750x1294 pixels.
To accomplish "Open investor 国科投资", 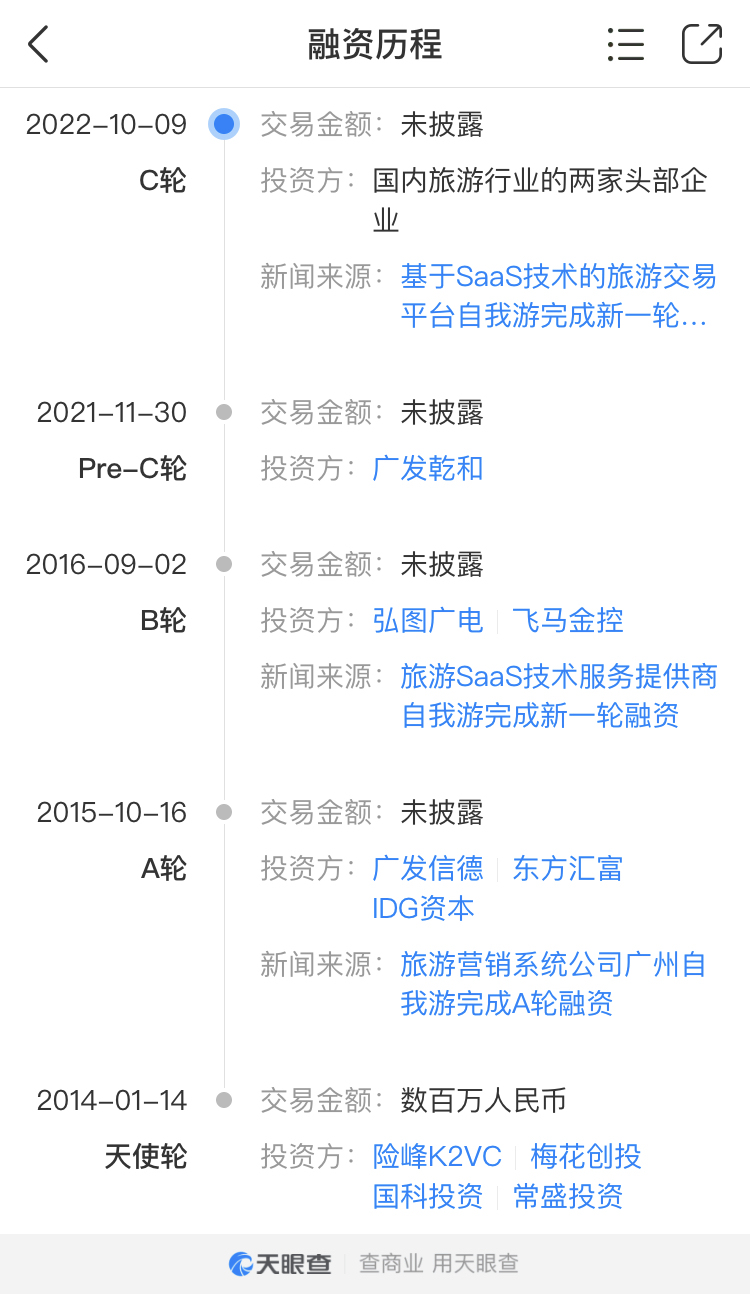I will coord(428,1197).
